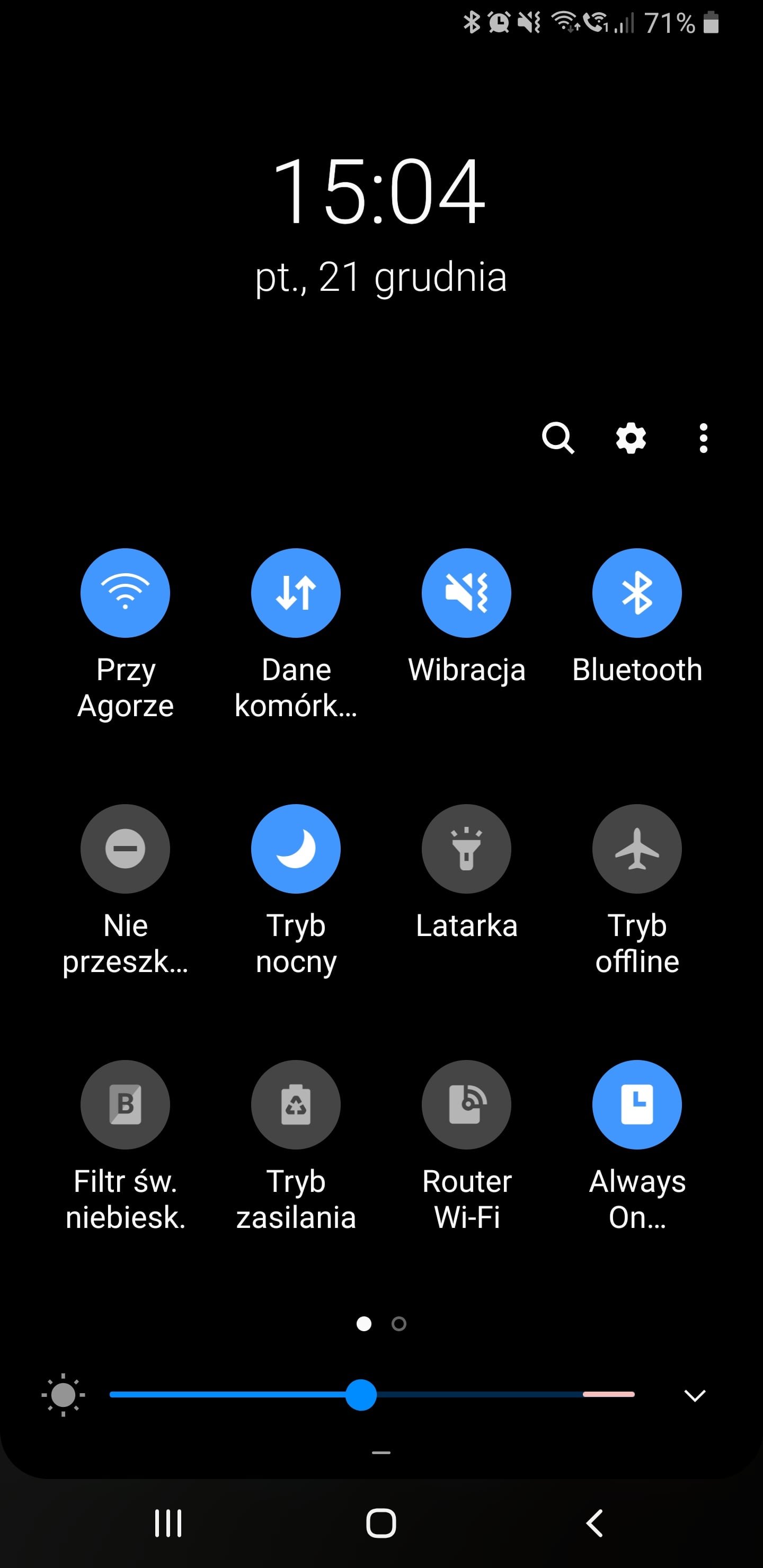Image resolution: width=763 pixels, height=1568 pixels.
Task: Tap the Wibracja sound mode tile
Action: click(x=466, y=593)
